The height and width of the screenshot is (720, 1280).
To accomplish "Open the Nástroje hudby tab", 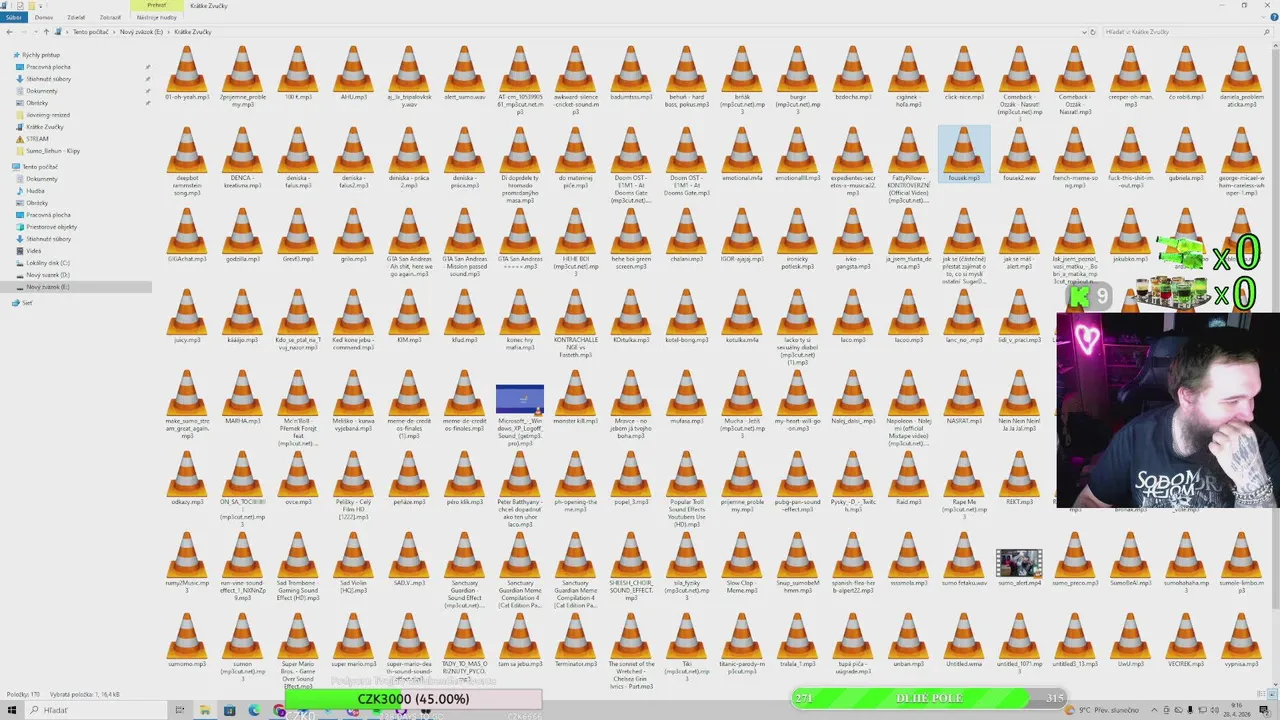I will pyautogui.click(x=157, y=17).
